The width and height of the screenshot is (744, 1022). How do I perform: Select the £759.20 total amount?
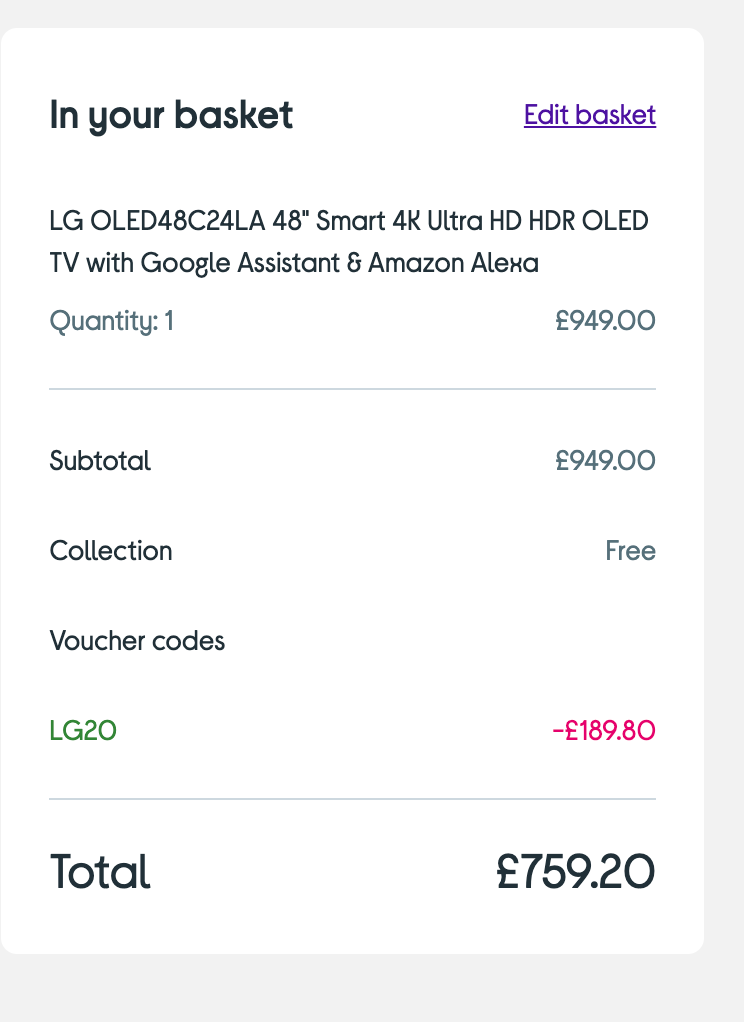coord(576,871)
